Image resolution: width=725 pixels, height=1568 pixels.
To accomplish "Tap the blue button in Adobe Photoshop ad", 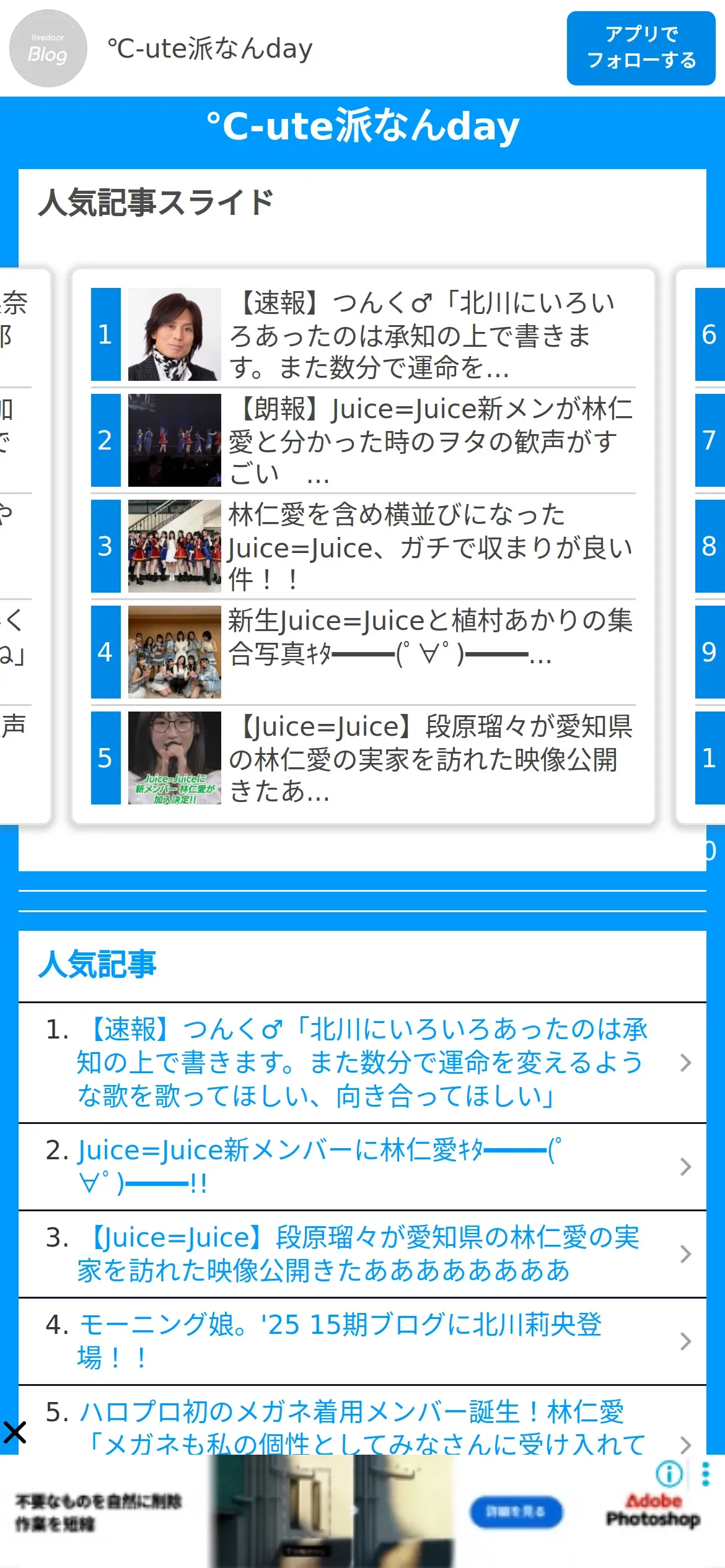I will (516, 1512).
